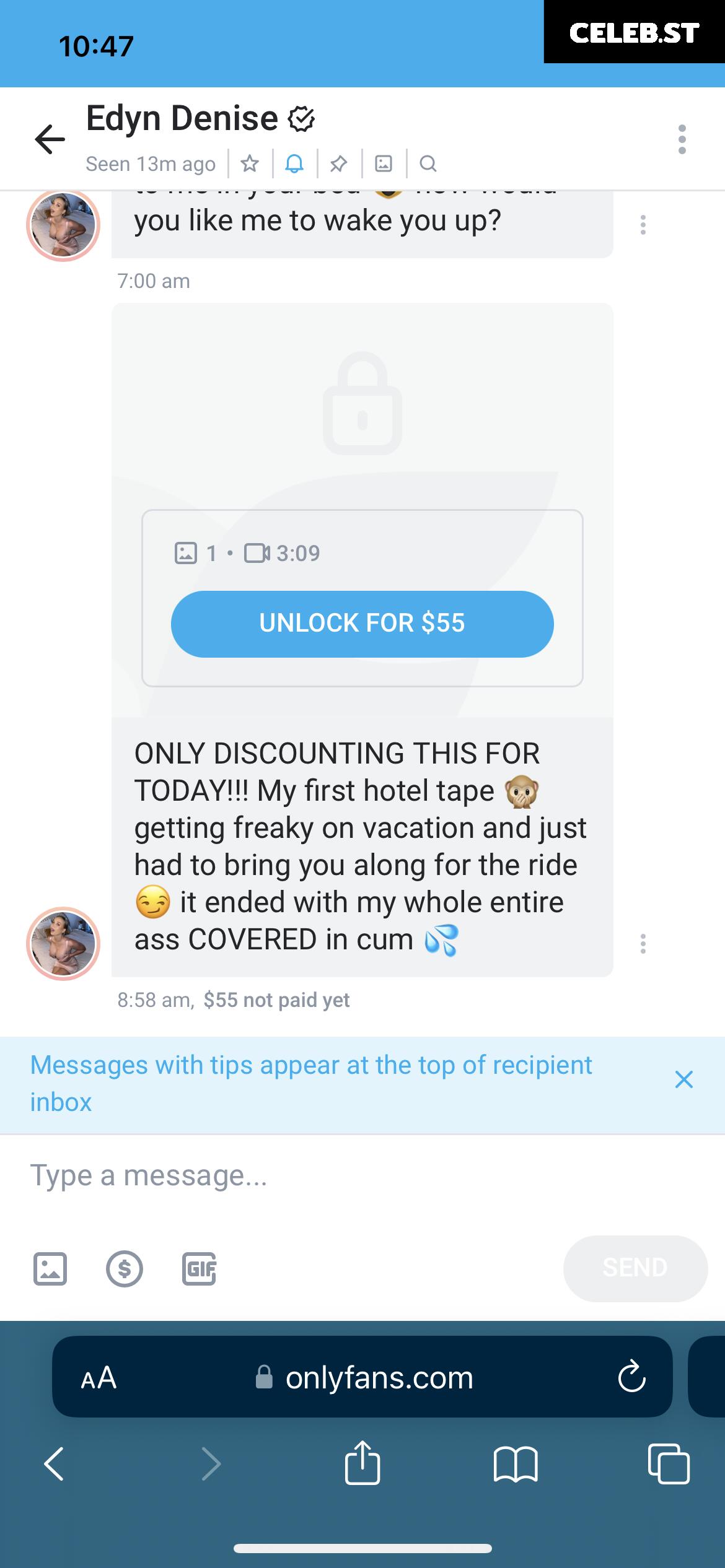Attach a photo to the message

coord(50,1269)
